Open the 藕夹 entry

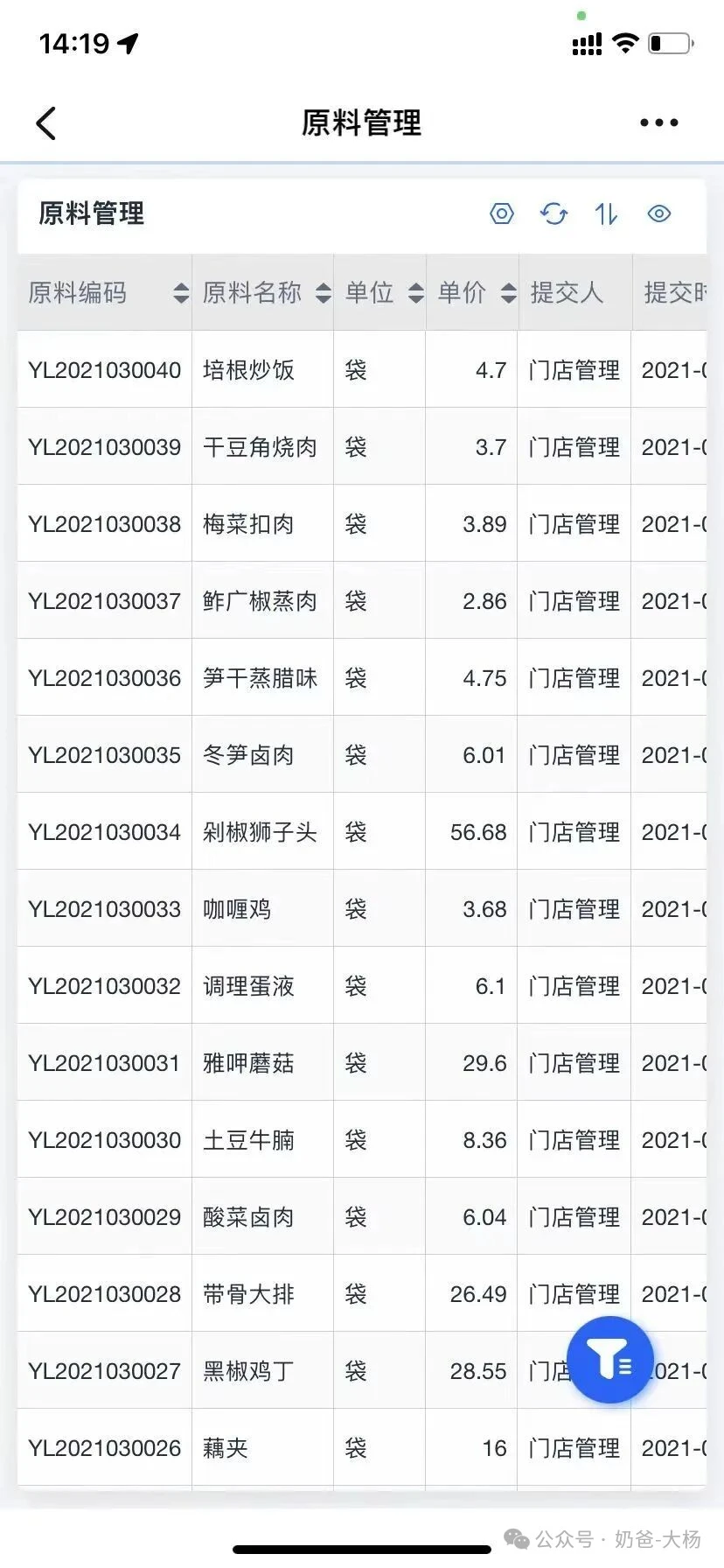tap(226, 1448)
